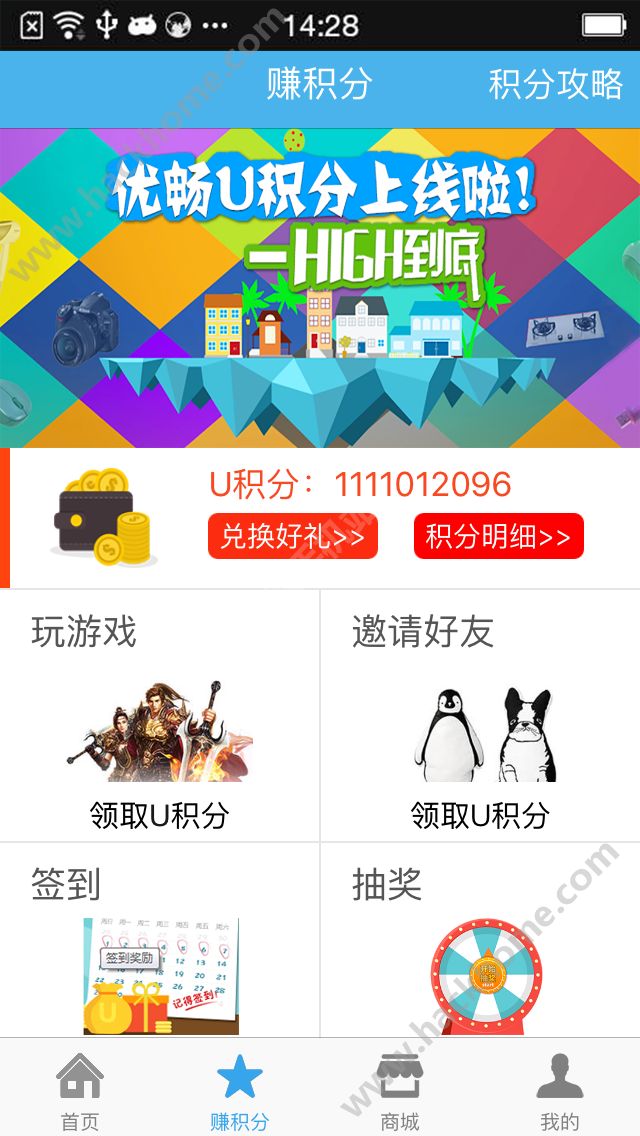
Task: Open the 优畅U积分上线啦 banner
Action: tap(320, 288)
